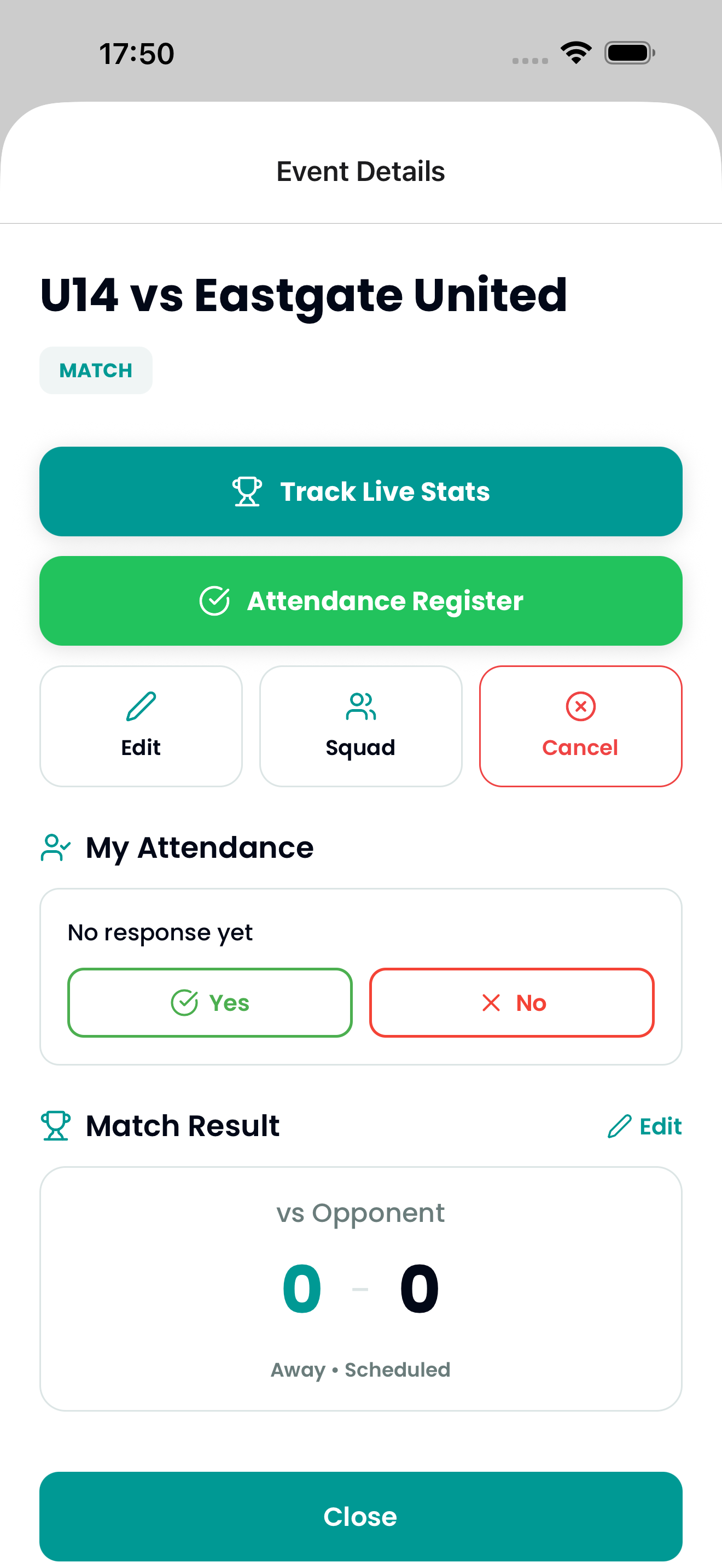722x1568 pixels.
Task: Tap the Away Scheduled status text
Action: [360, 1370]
